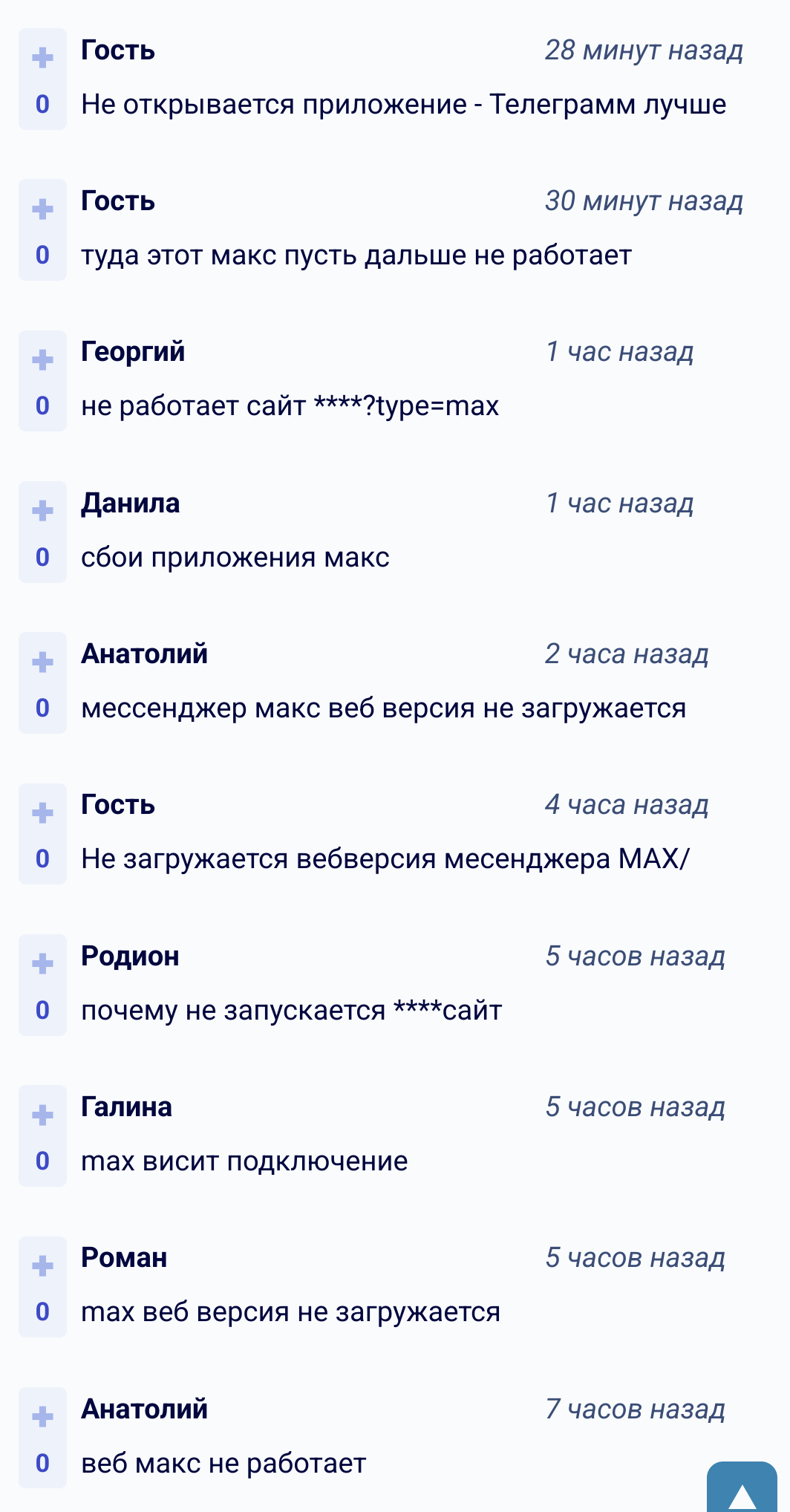
Task: Upvote Анатолий's comment "веб макс не работает"
Action: (x=42, y=1416)
